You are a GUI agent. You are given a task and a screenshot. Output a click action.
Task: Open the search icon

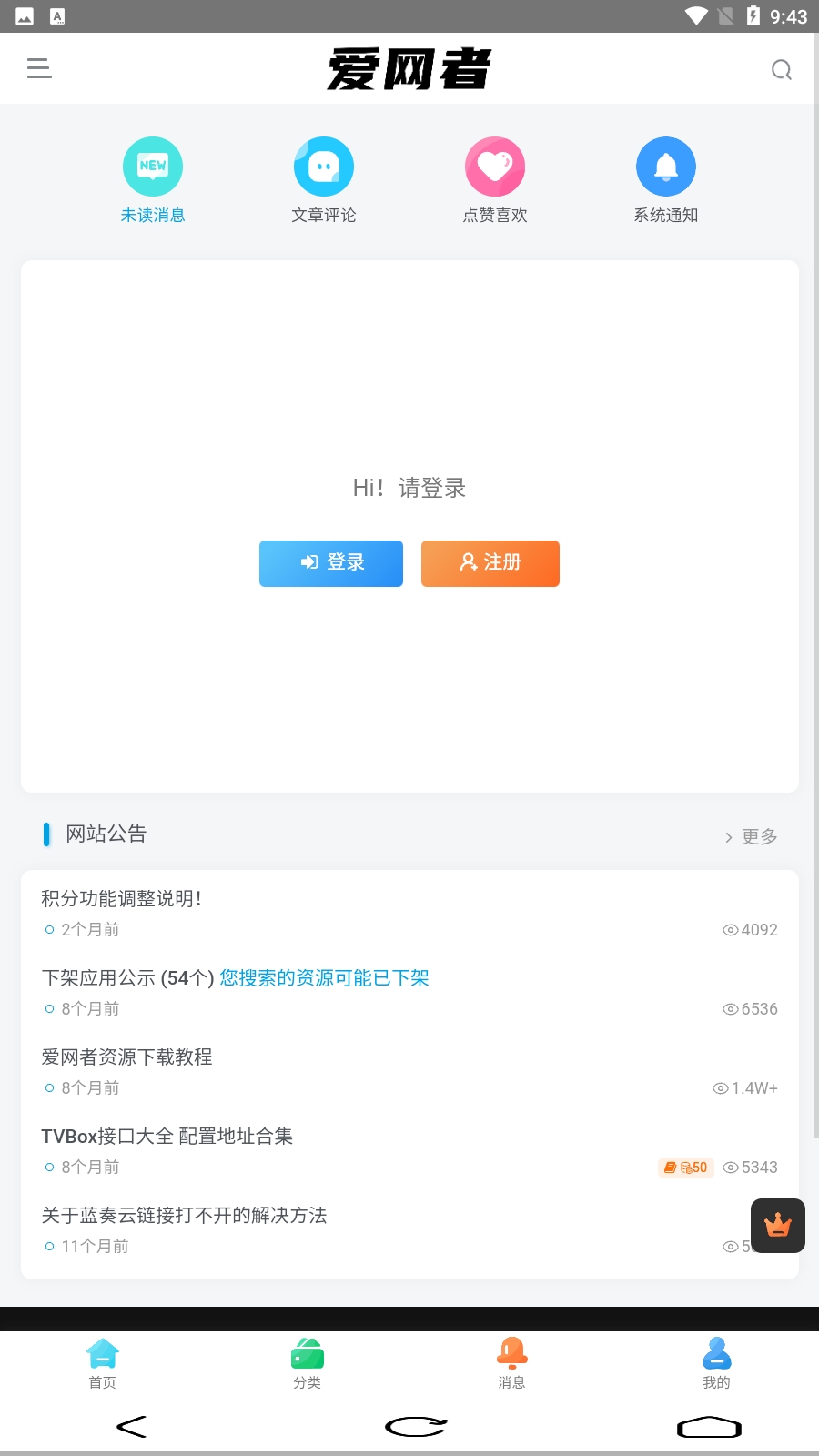781,70
